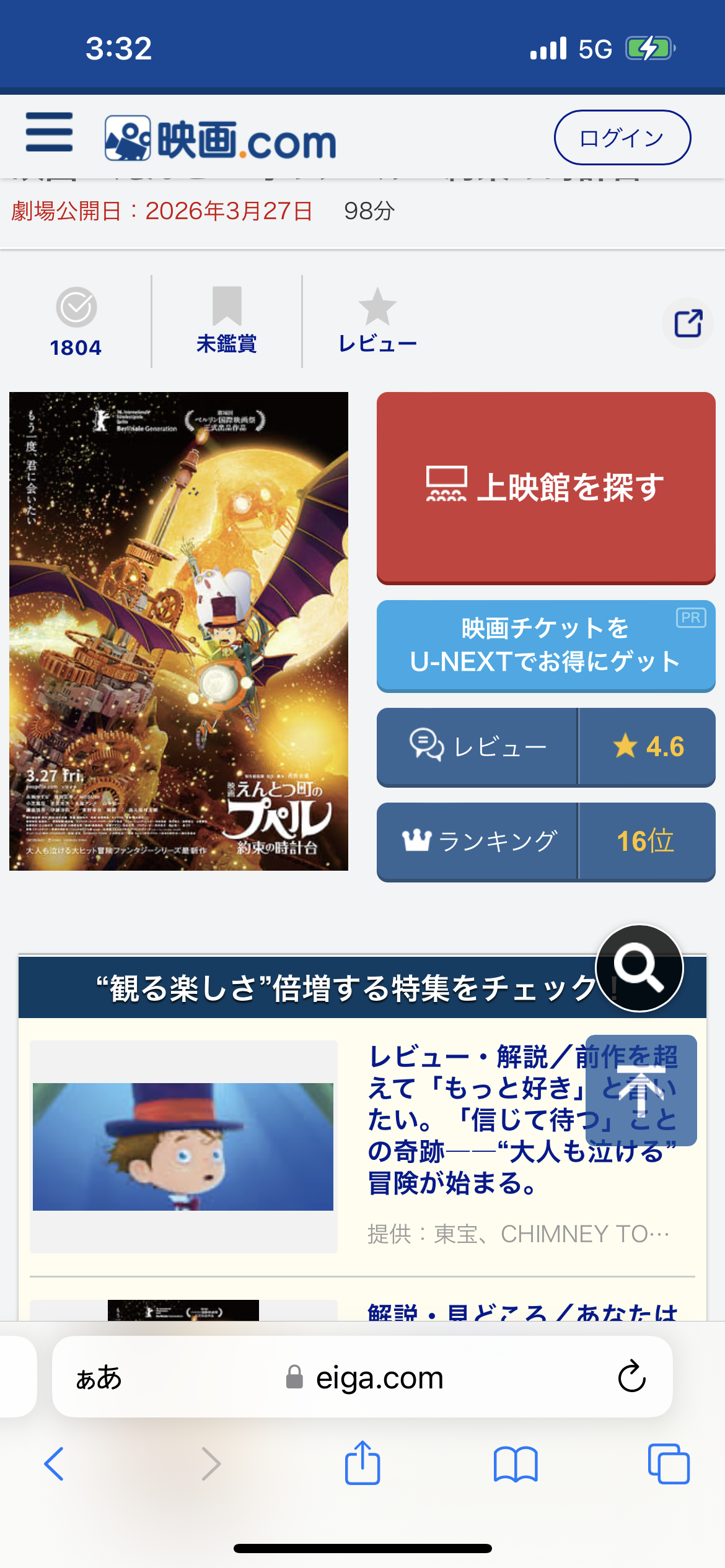Viewport: 725px width, 1568px height.
Task: Jump back to the top of page
Action: coord(641,1090)
